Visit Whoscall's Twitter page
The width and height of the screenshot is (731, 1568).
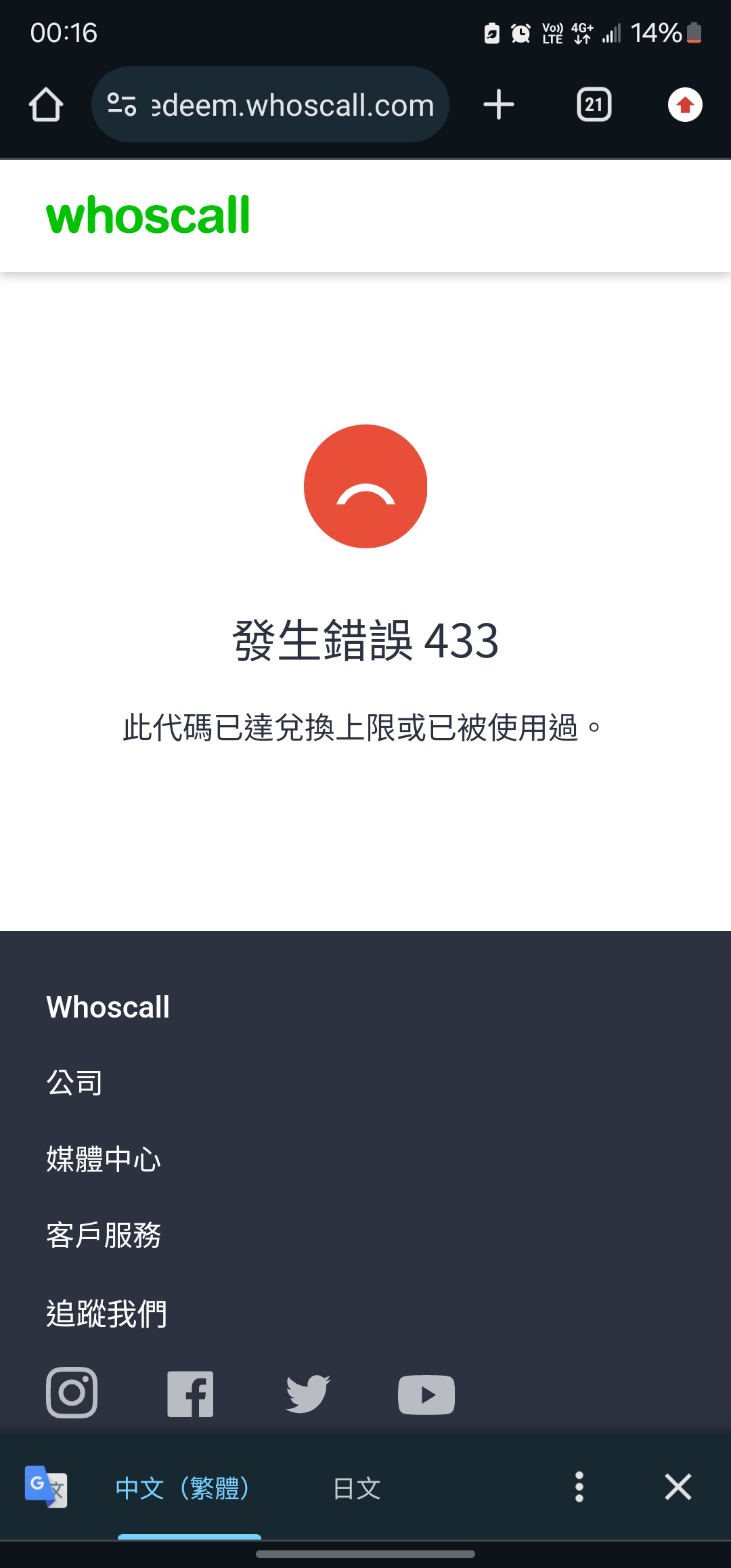308,1393
